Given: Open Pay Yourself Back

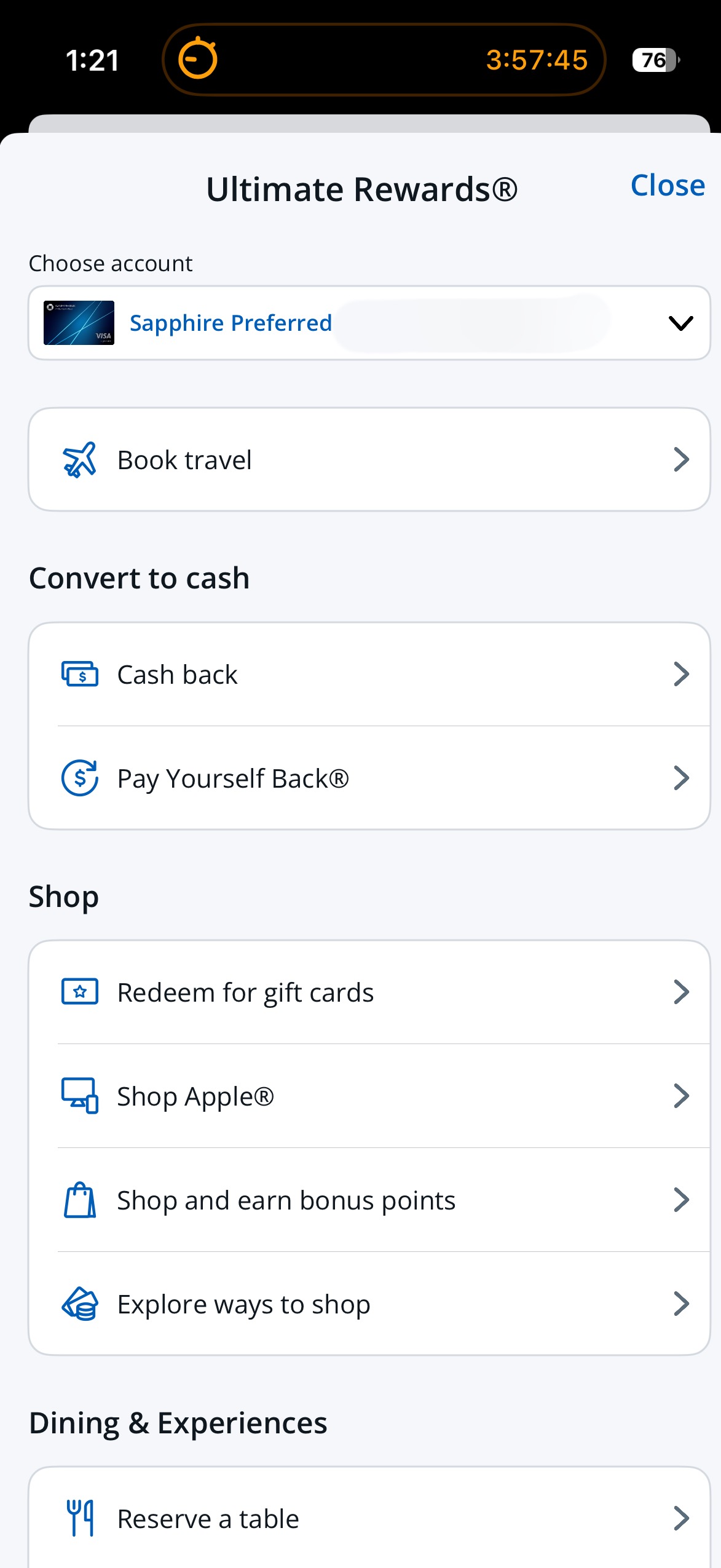Looking at the screenshot, I should [x=369, y=778].
